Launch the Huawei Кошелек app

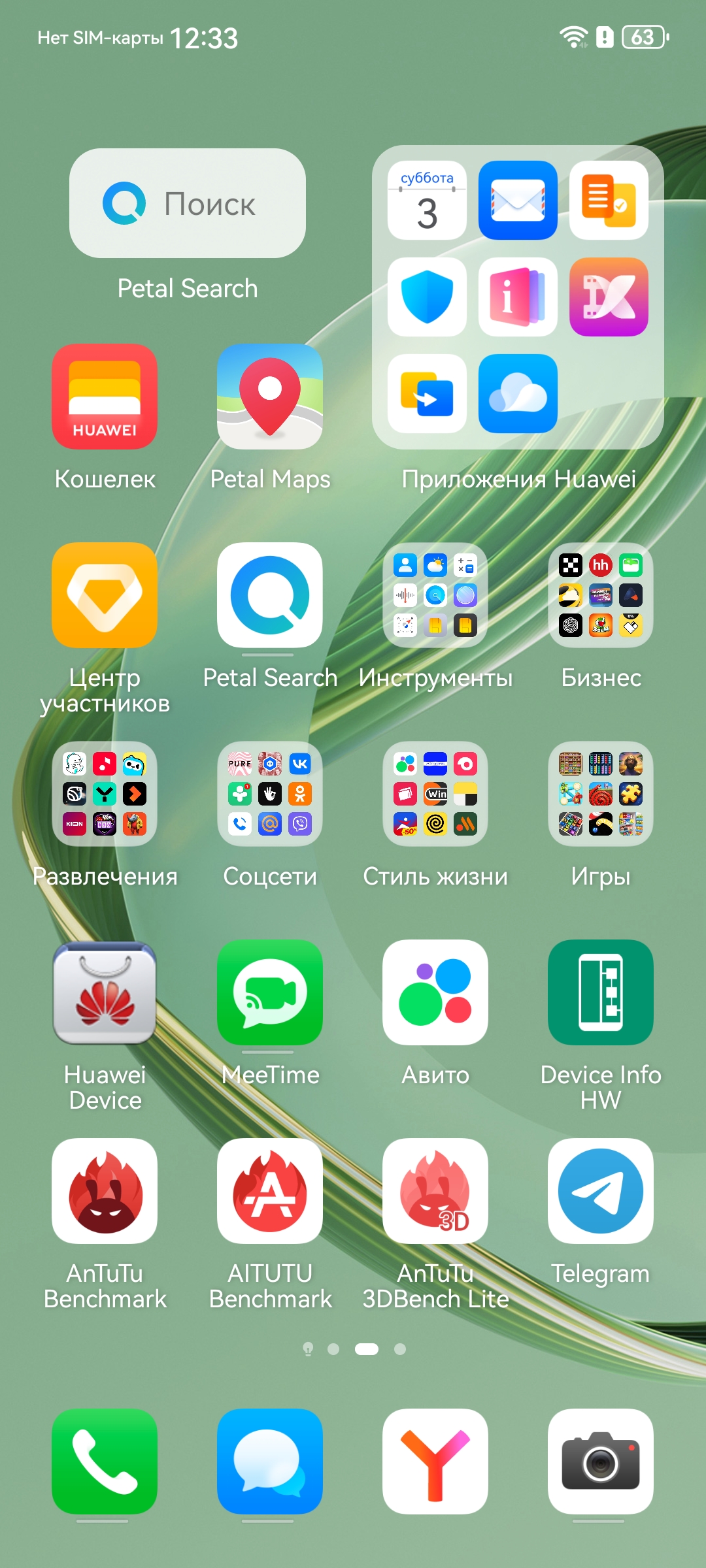coord(105,397)
